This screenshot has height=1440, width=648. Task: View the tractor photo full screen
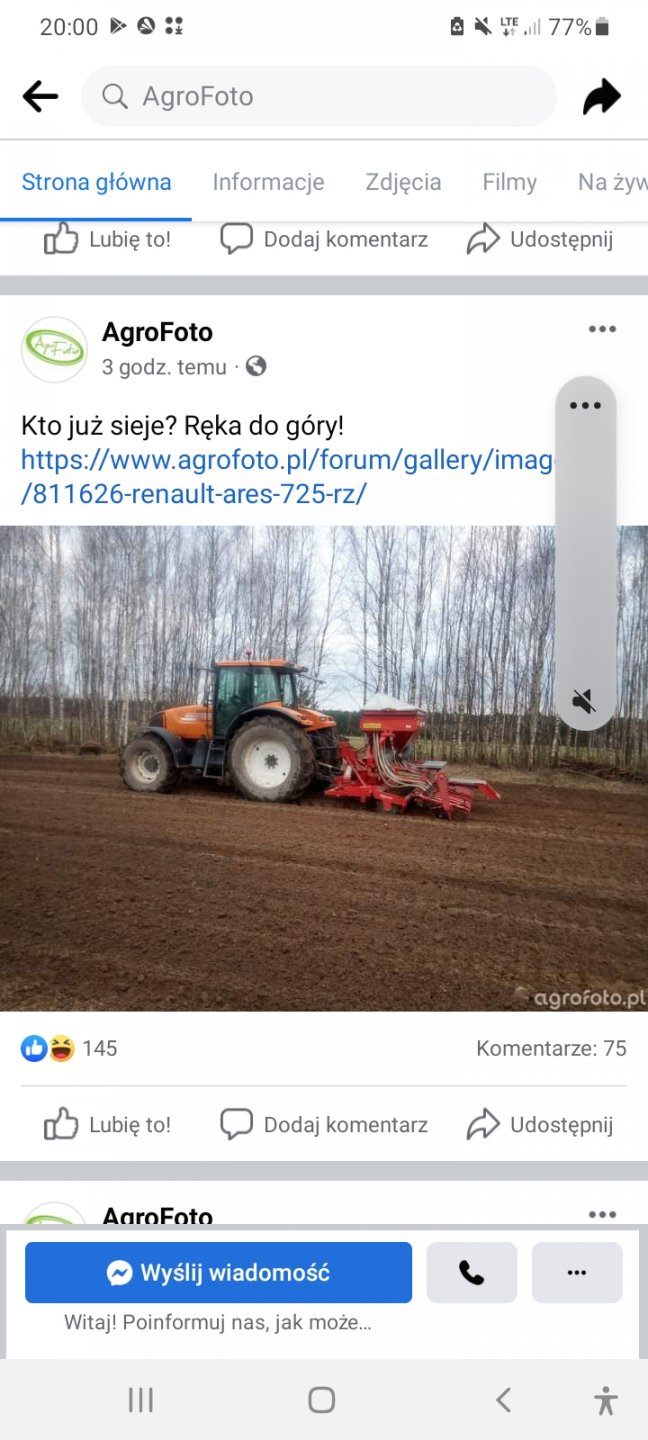[300, 768]
